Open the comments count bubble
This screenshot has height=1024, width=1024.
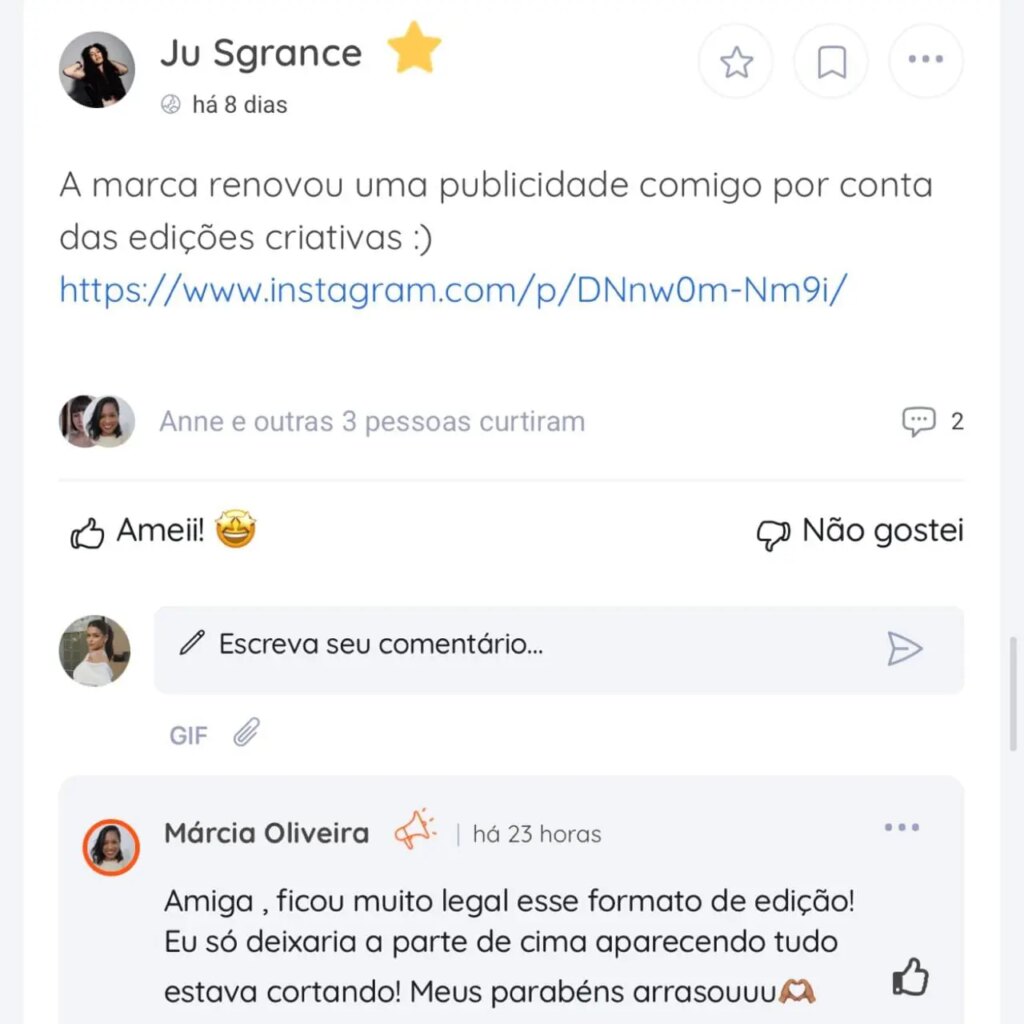tap(933, 421)
